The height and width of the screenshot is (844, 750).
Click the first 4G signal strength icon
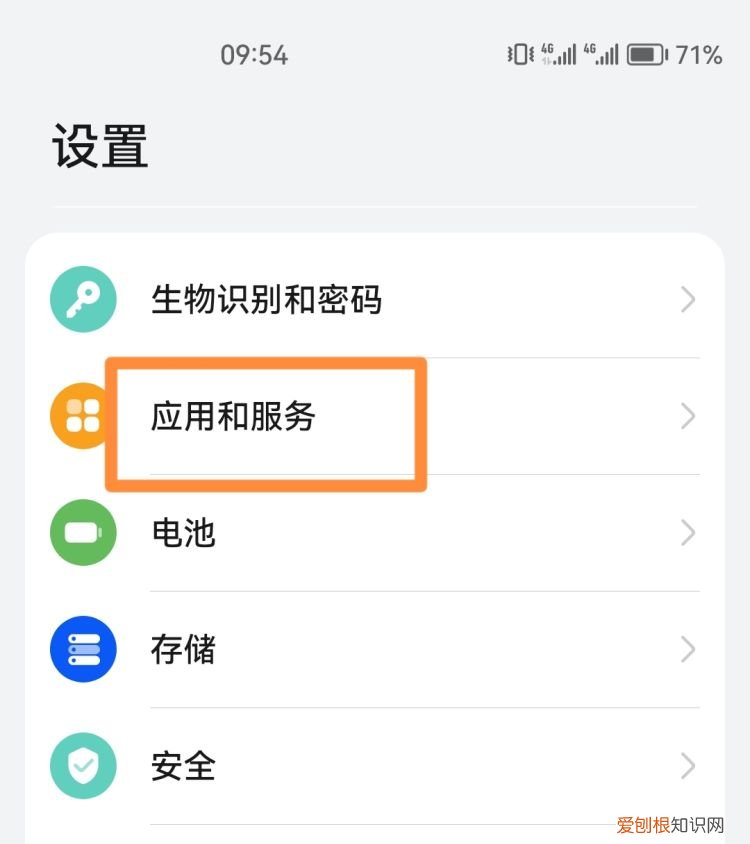pyautogui.click(x=557, y=55)
